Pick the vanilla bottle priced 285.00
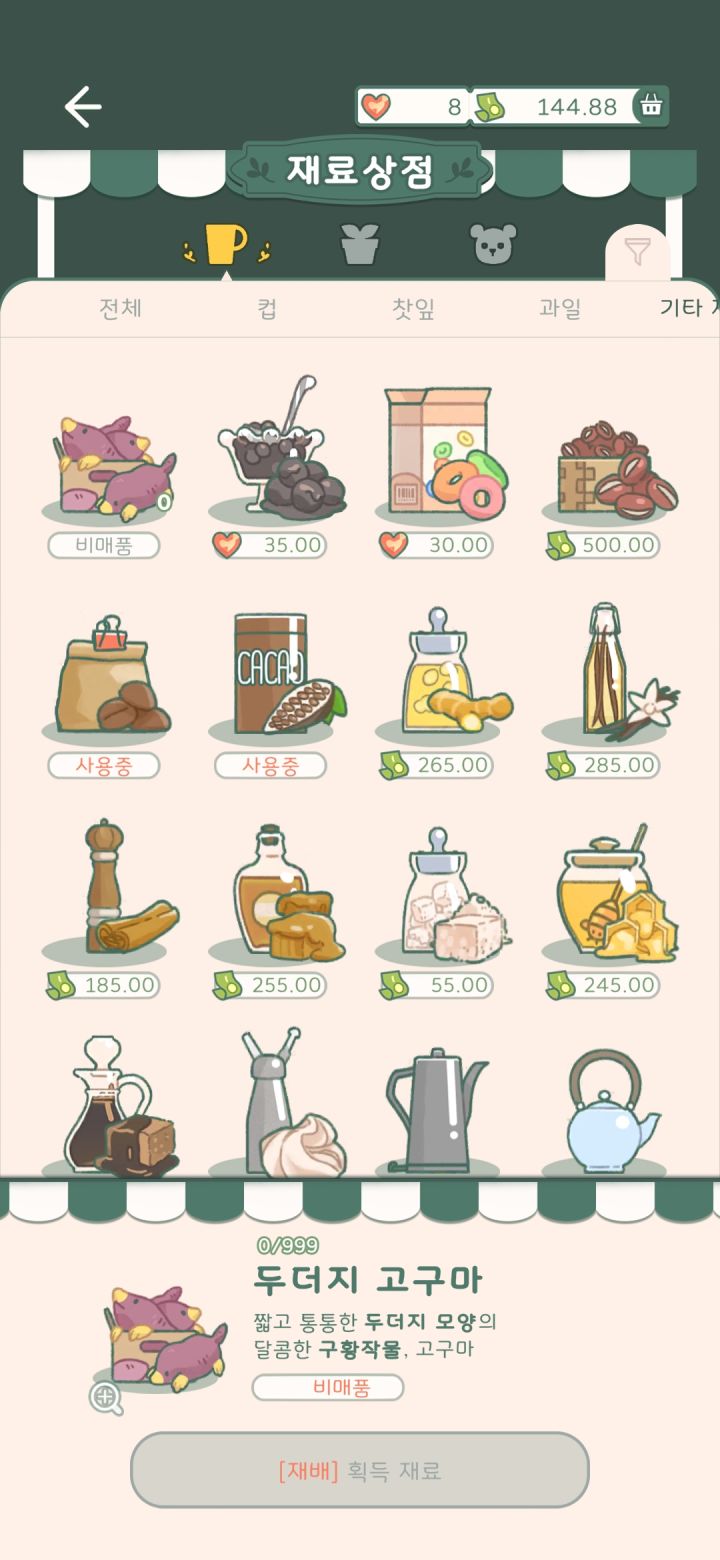This screenshot has width=720, height=1560. tap(604, 675)
